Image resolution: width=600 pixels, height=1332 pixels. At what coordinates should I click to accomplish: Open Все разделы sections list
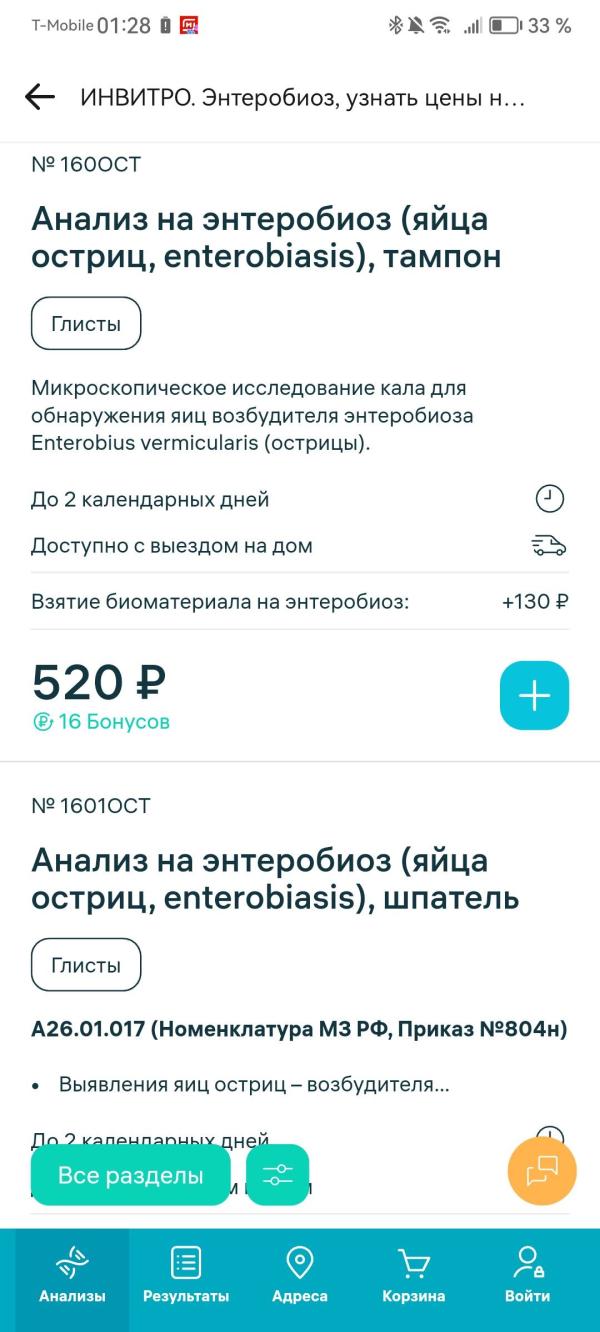pyautogui.click(x=131, y=1175)
